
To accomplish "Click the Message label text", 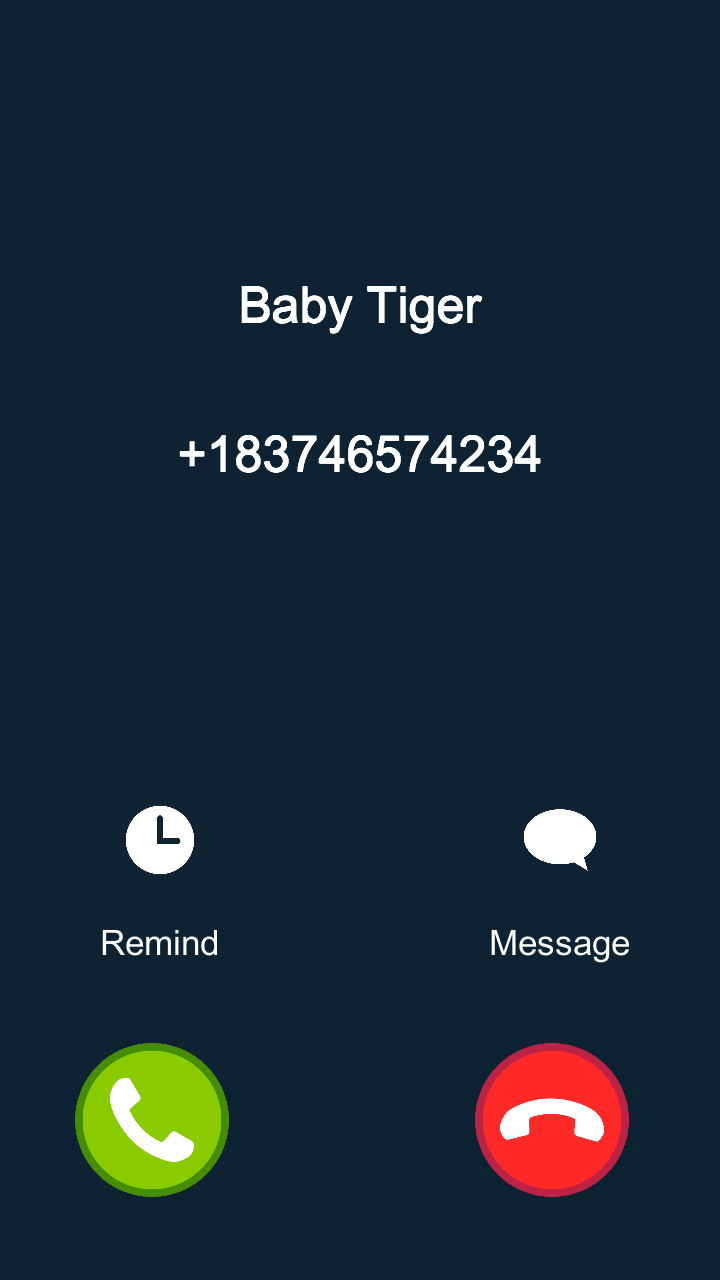I will 559,942.
